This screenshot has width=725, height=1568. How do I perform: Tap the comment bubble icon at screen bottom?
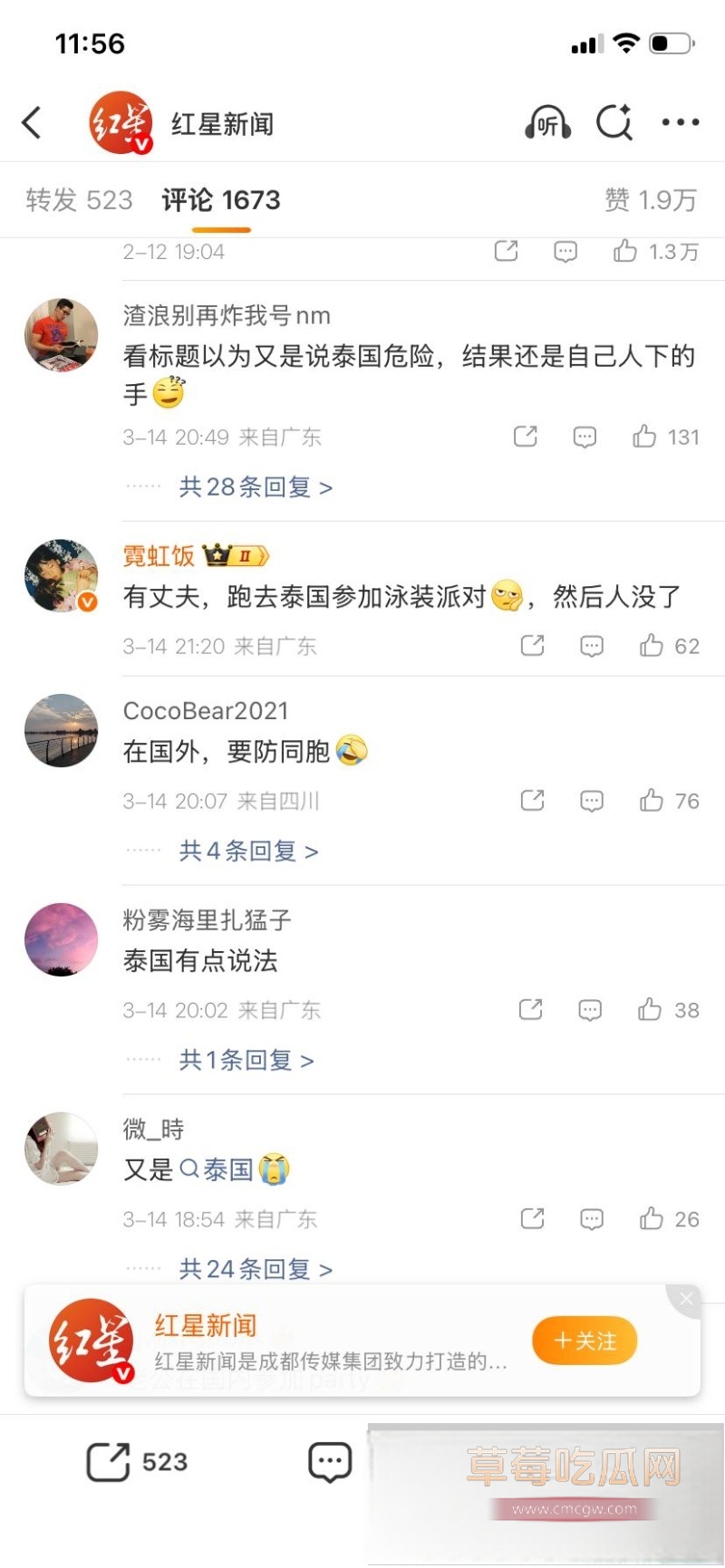330,1460
